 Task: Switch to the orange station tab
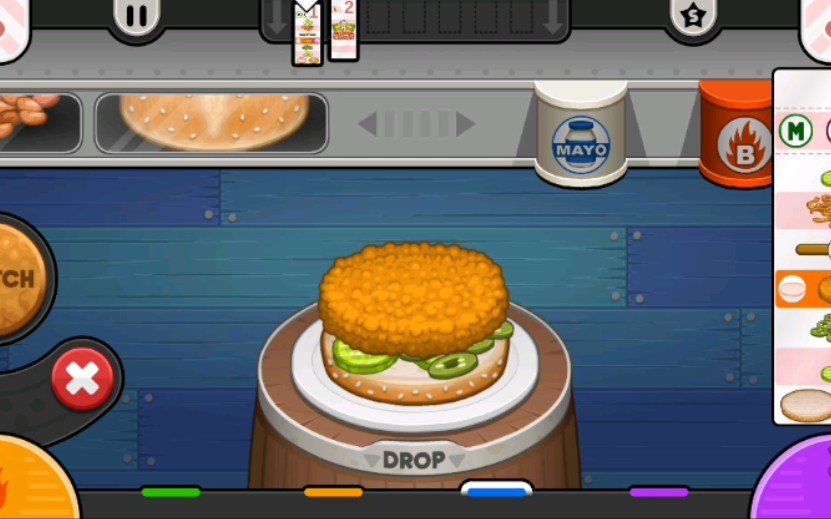click(x=333, y=492)
